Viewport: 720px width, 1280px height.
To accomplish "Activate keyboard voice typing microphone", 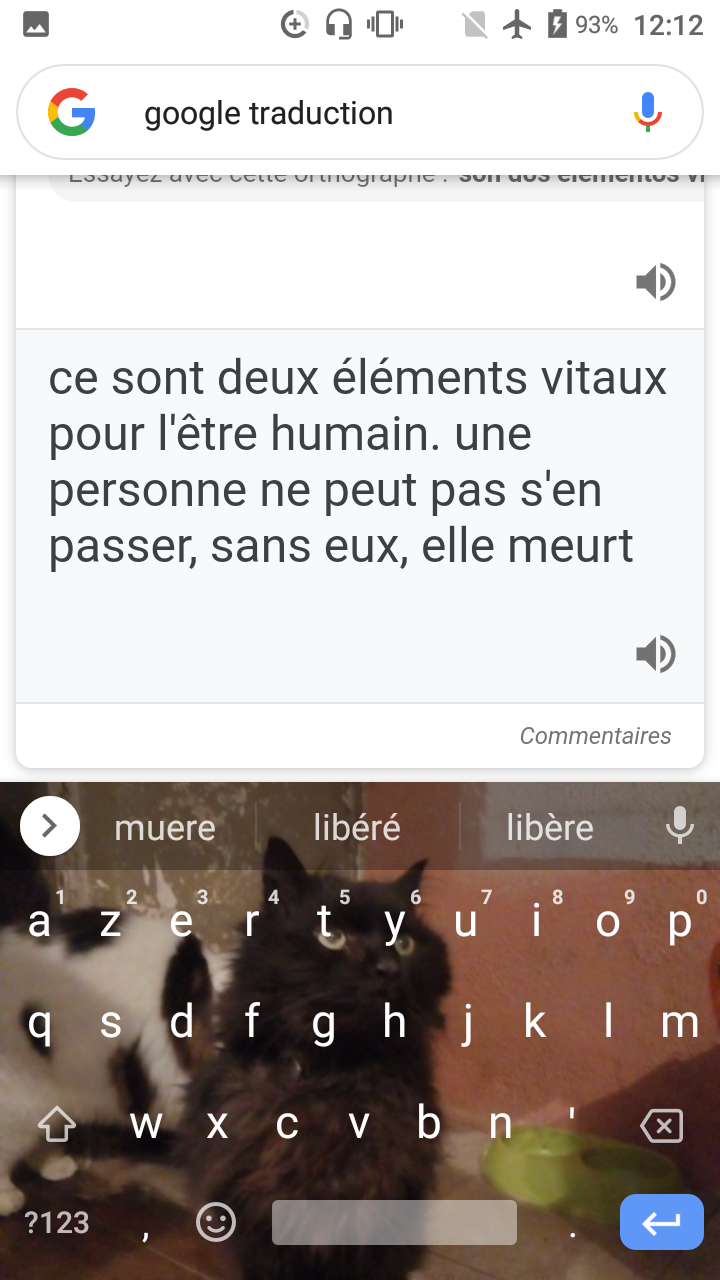I will click(680, 826).
